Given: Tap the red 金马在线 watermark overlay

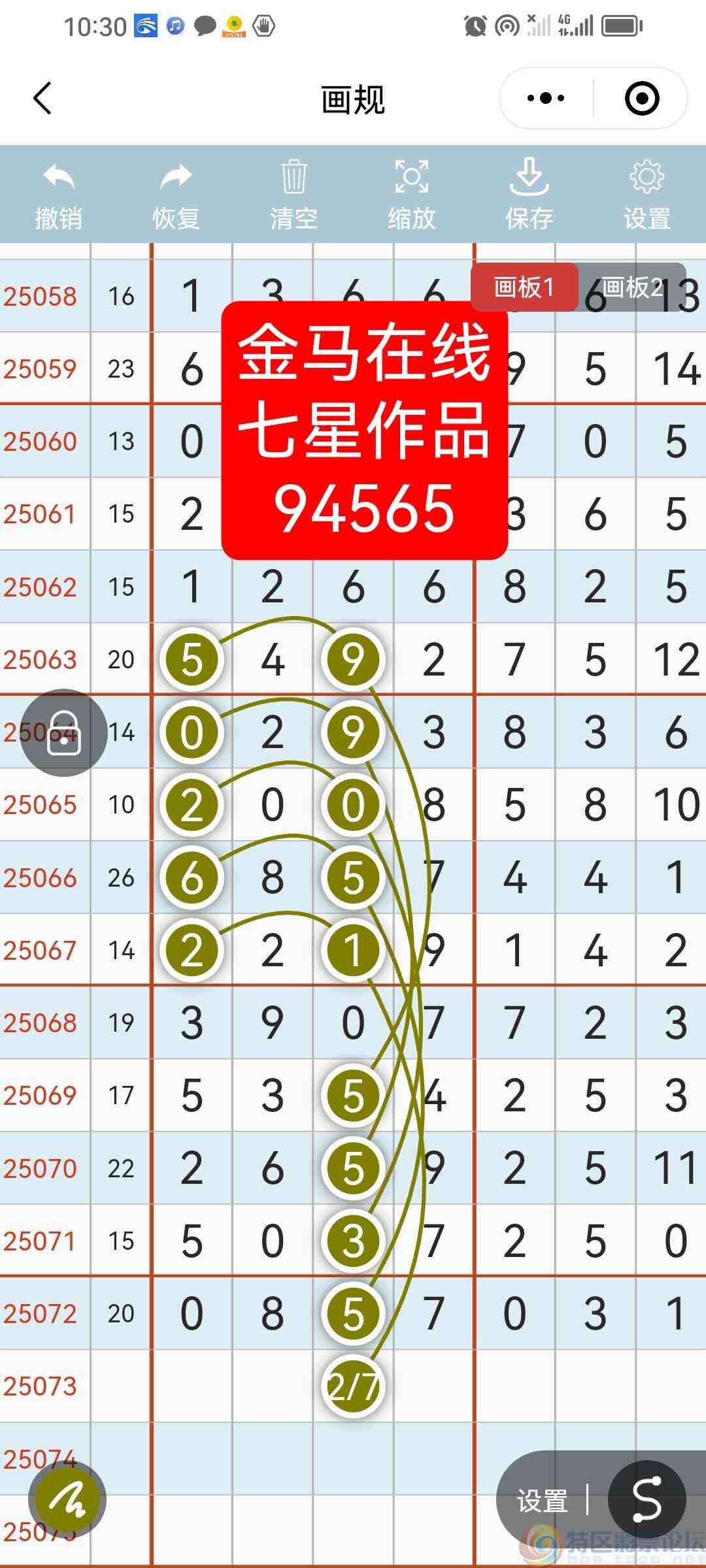Looking at the screenshot, I should pyautogui.click(x=365, y=431).
